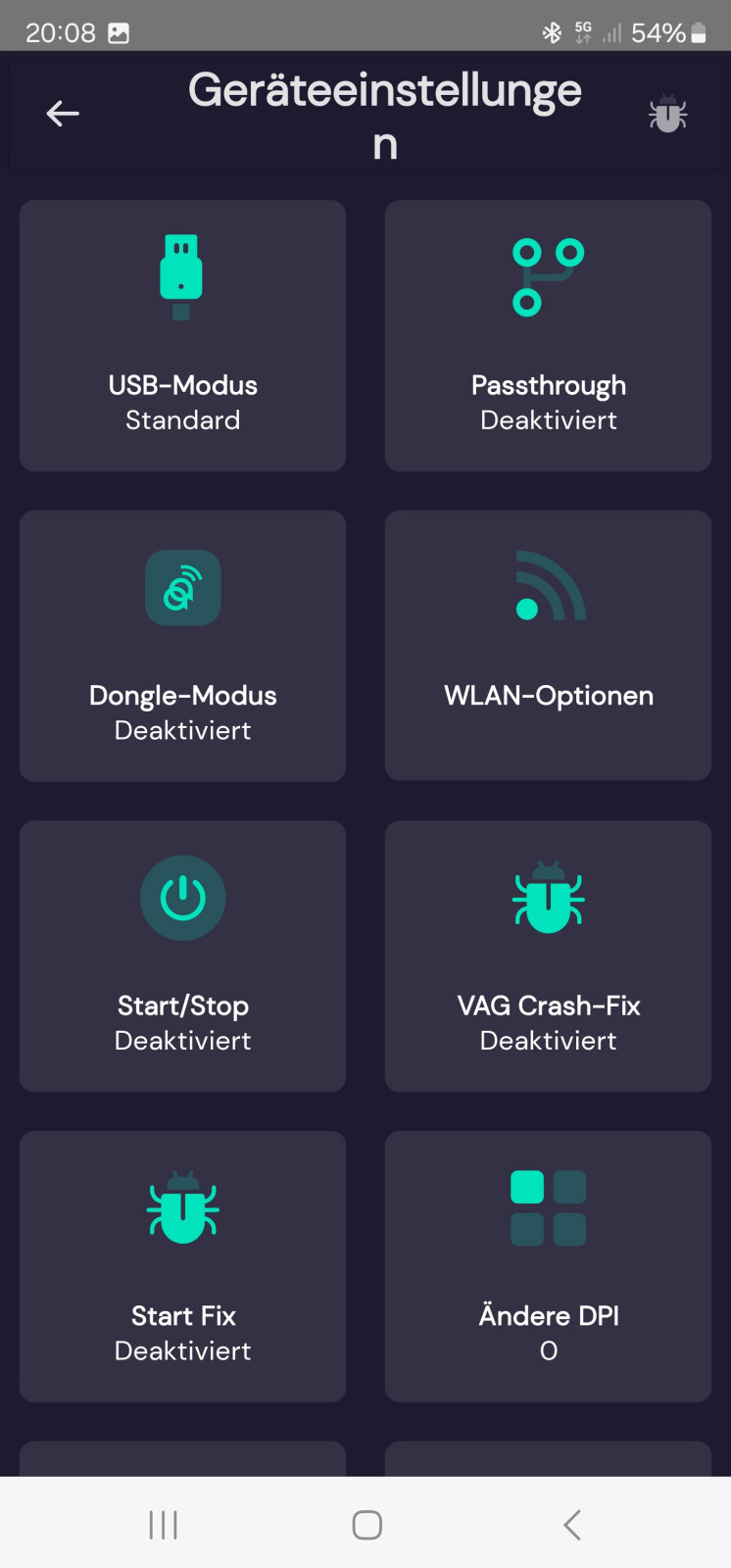Change the Ändere DPI value of 0
The height and width of the screenshot is (1568, 731).
pos(547,1266)
